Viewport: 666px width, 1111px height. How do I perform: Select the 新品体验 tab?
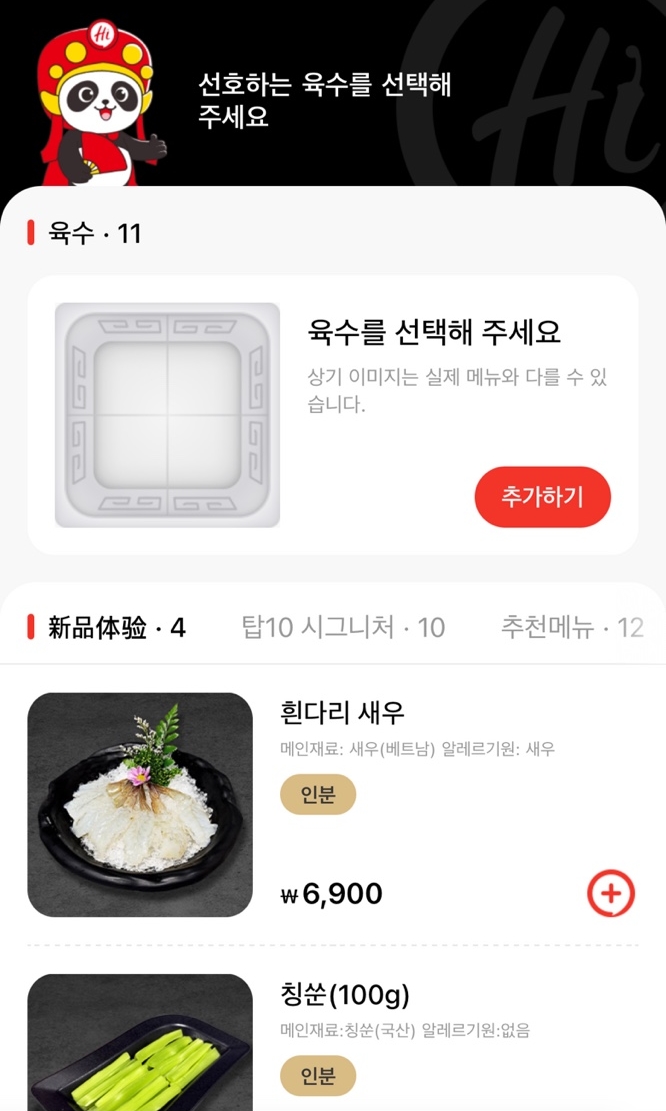coord(117,627)
